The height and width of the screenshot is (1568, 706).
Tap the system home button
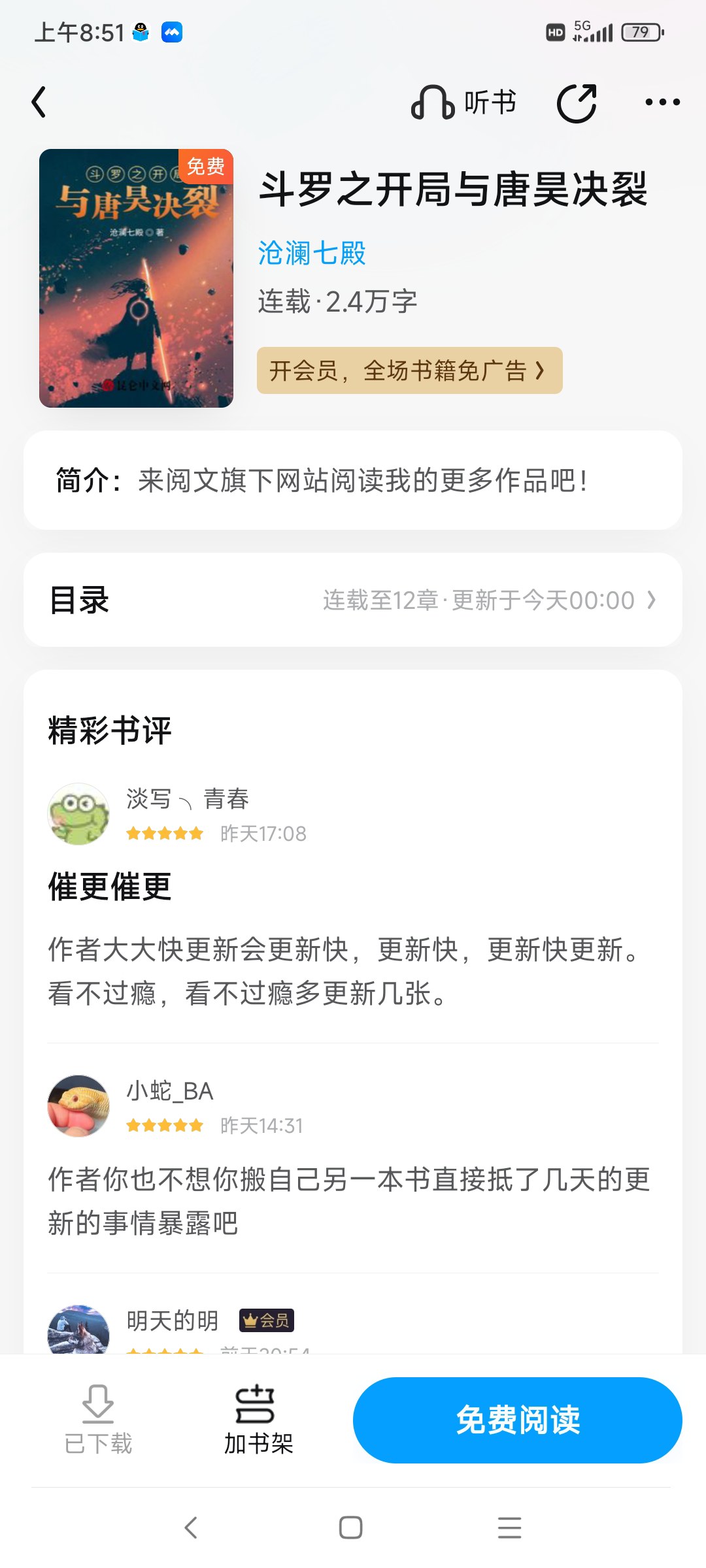click(351, 1527)
